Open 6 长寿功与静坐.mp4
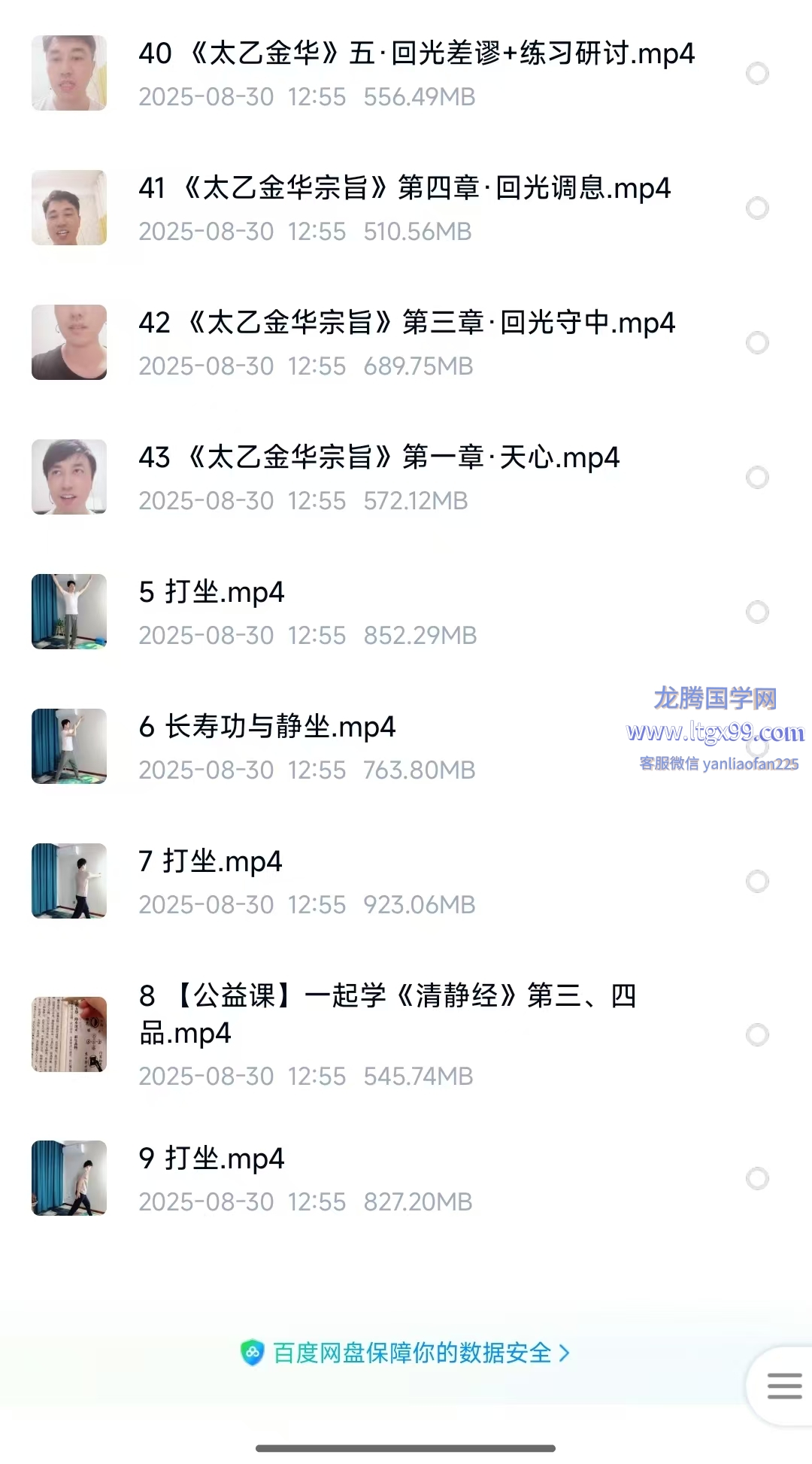 coord(267,727)
